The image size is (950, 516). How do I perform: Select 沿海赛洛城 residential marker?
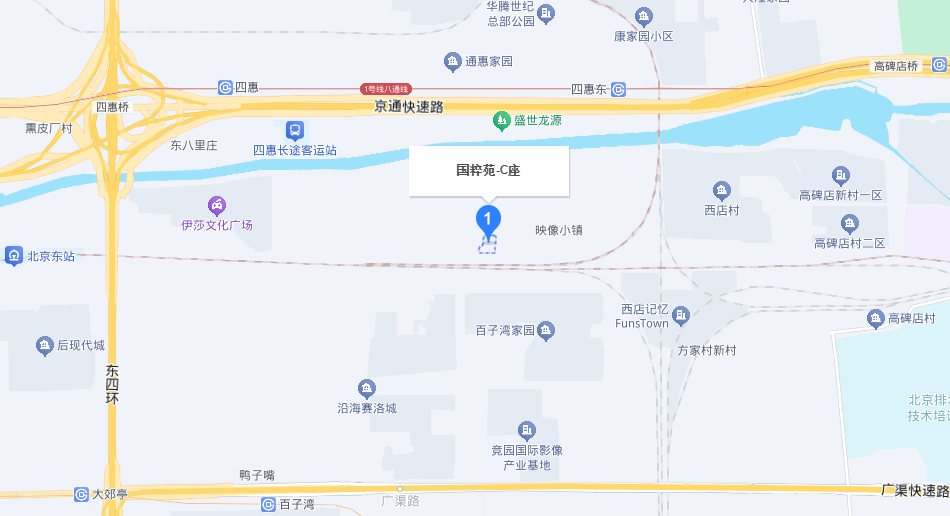click(367, 388)
